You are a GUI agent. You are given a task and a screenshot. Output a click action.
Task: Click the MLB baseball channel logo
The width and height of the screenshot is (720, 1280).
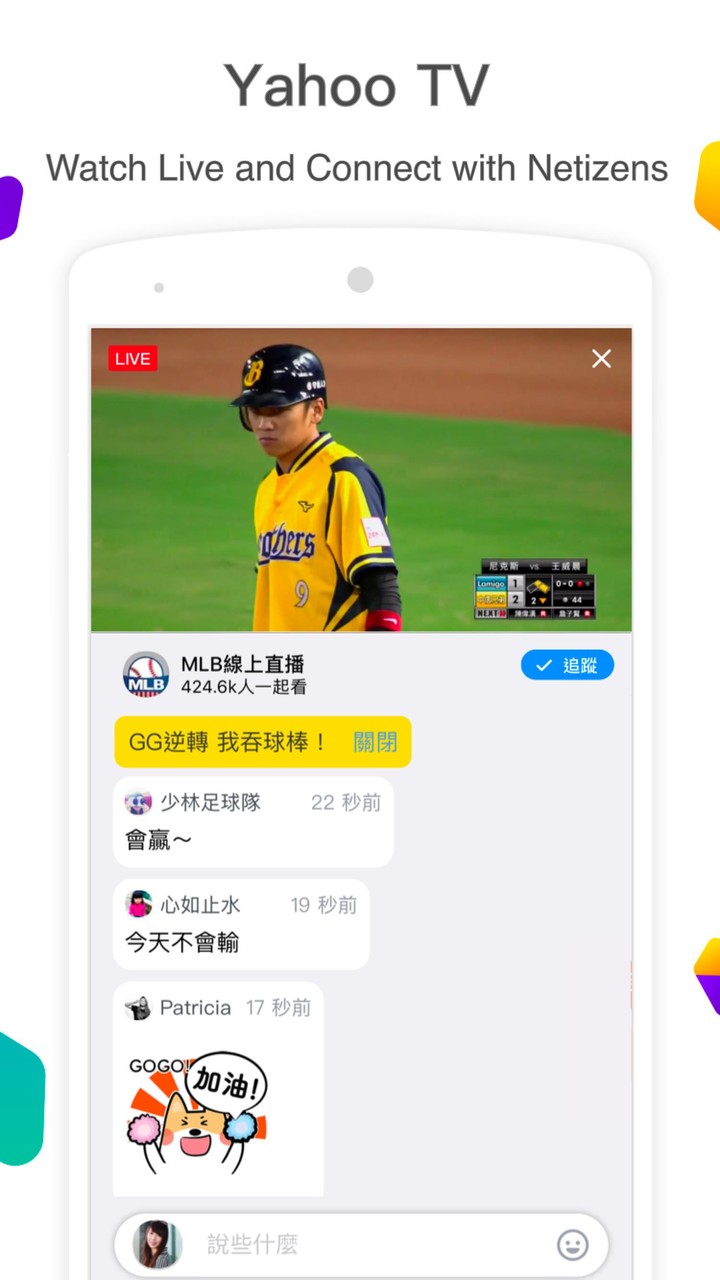click(x=146, y=673)
